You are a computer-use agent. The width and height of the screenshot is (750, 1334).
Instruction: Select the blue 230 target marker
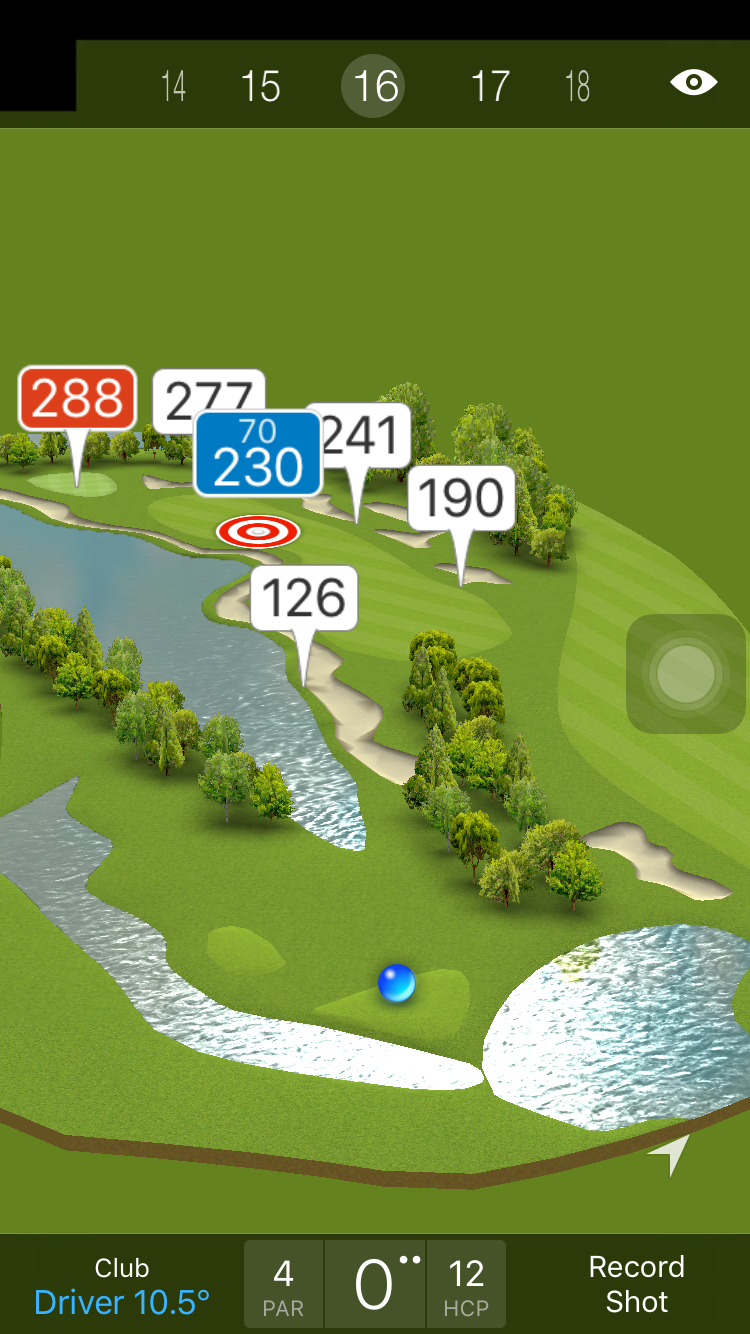point(258,455)
